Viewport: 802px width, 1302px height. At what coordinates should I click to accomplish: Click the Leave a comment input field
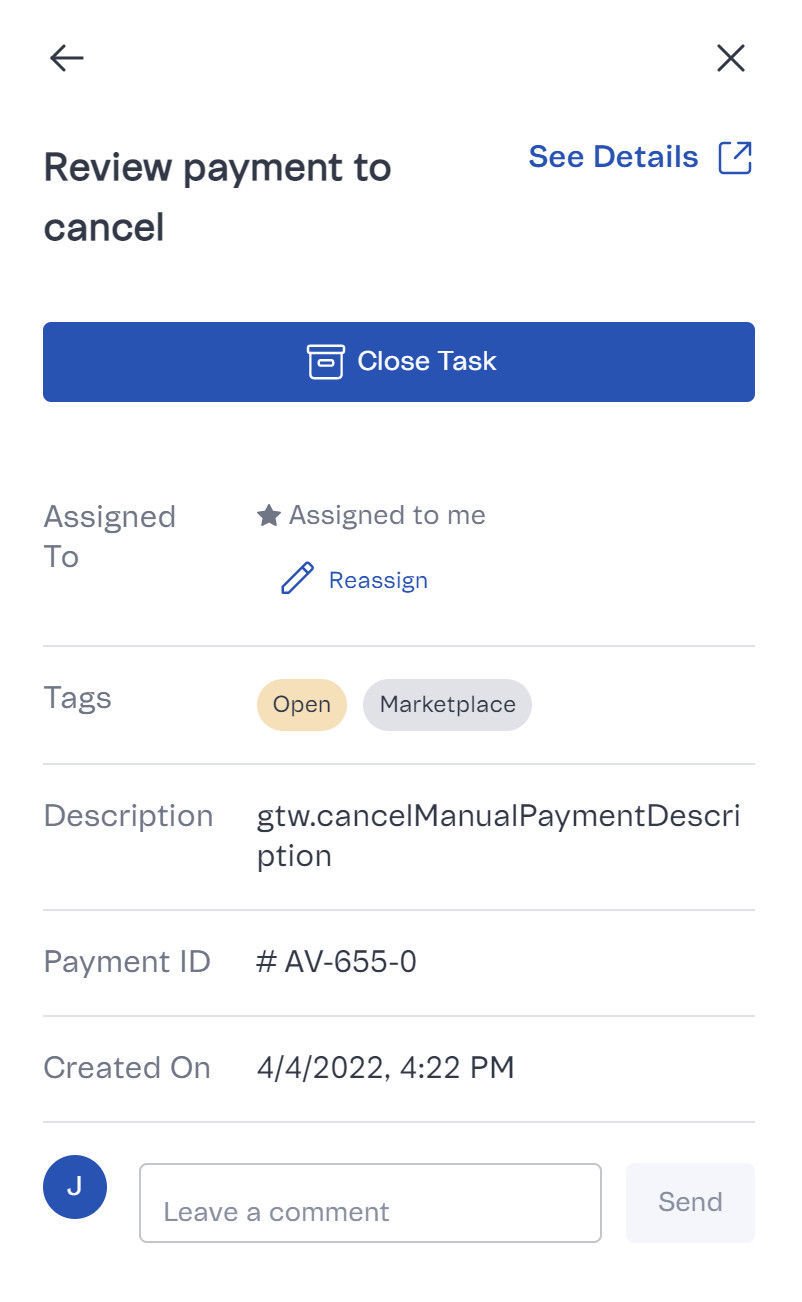coord(370,1202)
